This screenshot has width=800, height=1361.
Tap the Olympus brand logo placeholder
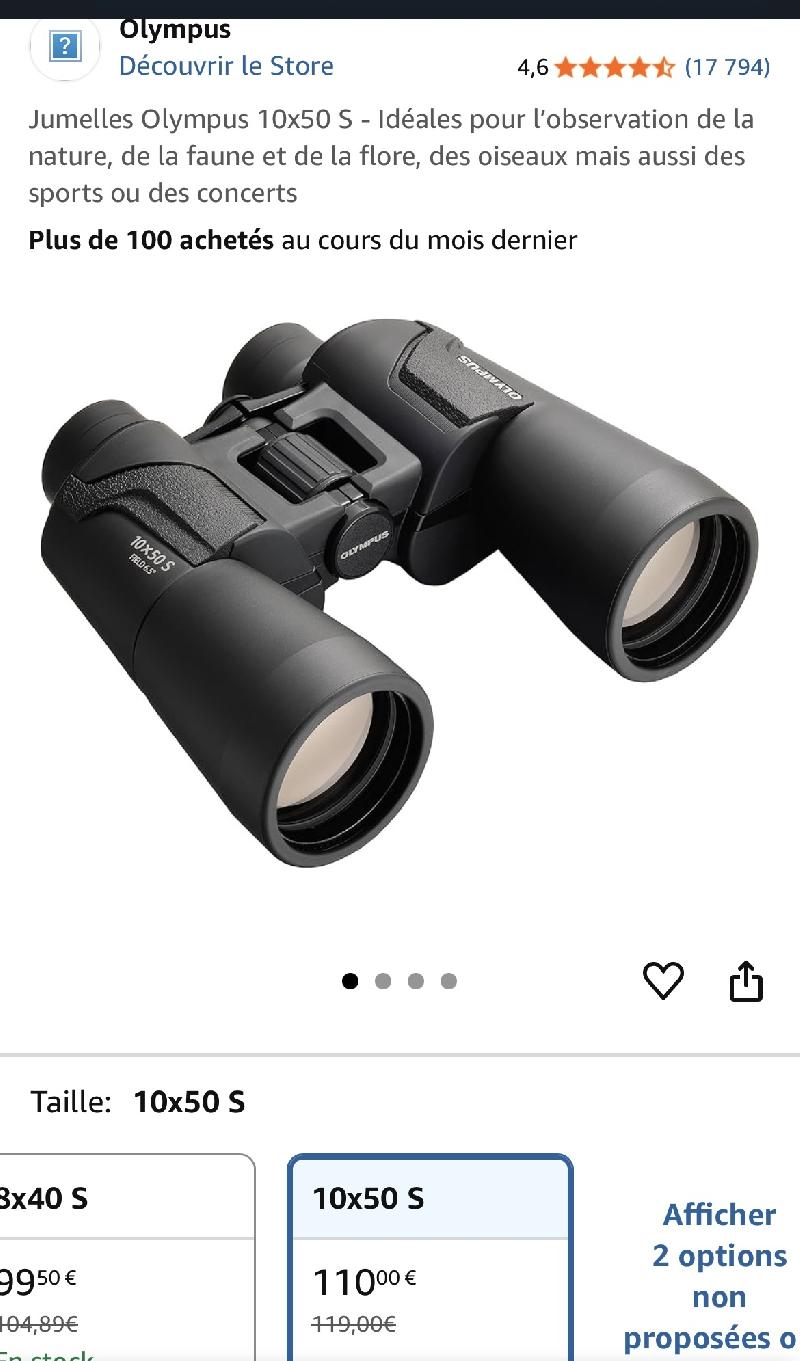point(65,46)
